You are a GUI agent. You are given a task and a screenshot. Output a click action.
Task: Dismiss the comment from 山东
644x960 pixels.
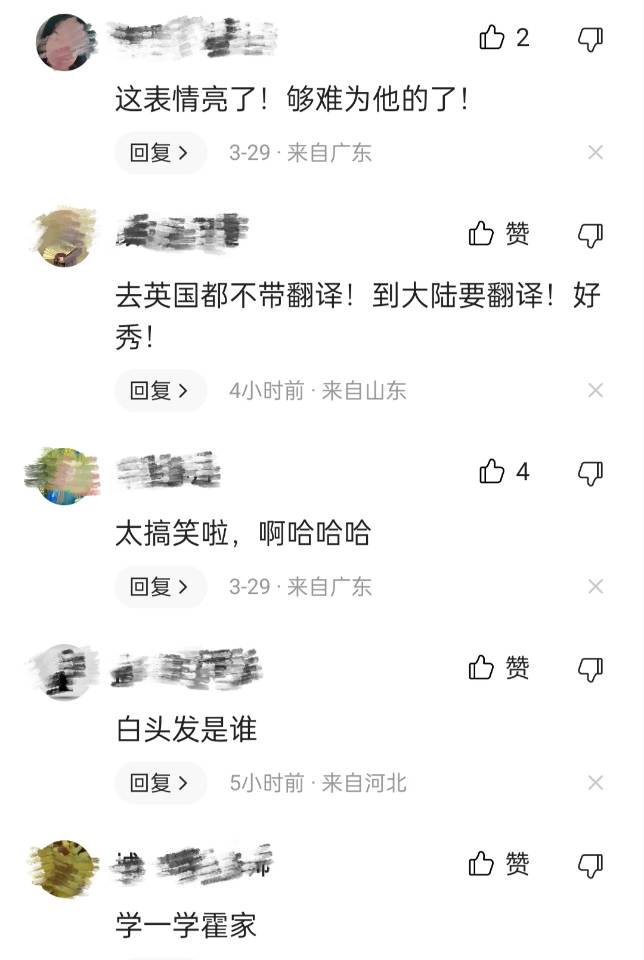point(595,391)
